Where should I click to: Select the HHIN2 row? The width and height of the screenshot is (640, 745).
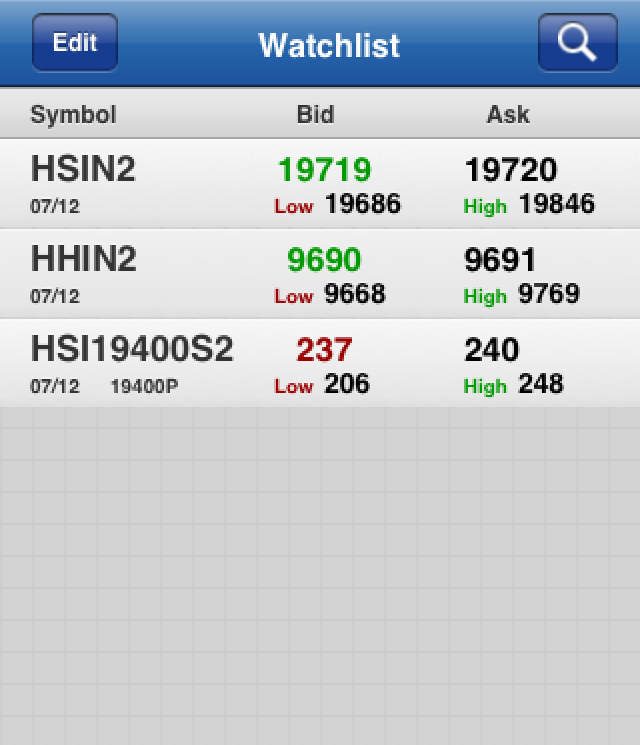click(320, 274)
